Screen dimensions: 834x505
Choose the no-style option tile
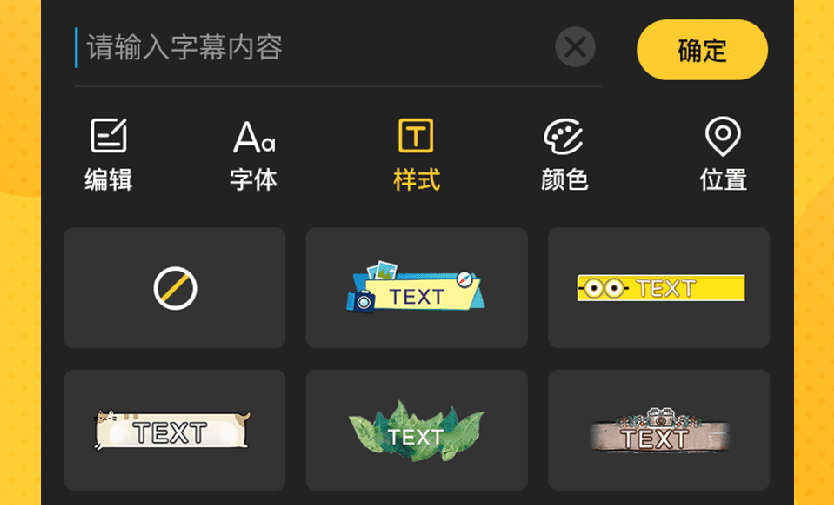click(175, 288)
